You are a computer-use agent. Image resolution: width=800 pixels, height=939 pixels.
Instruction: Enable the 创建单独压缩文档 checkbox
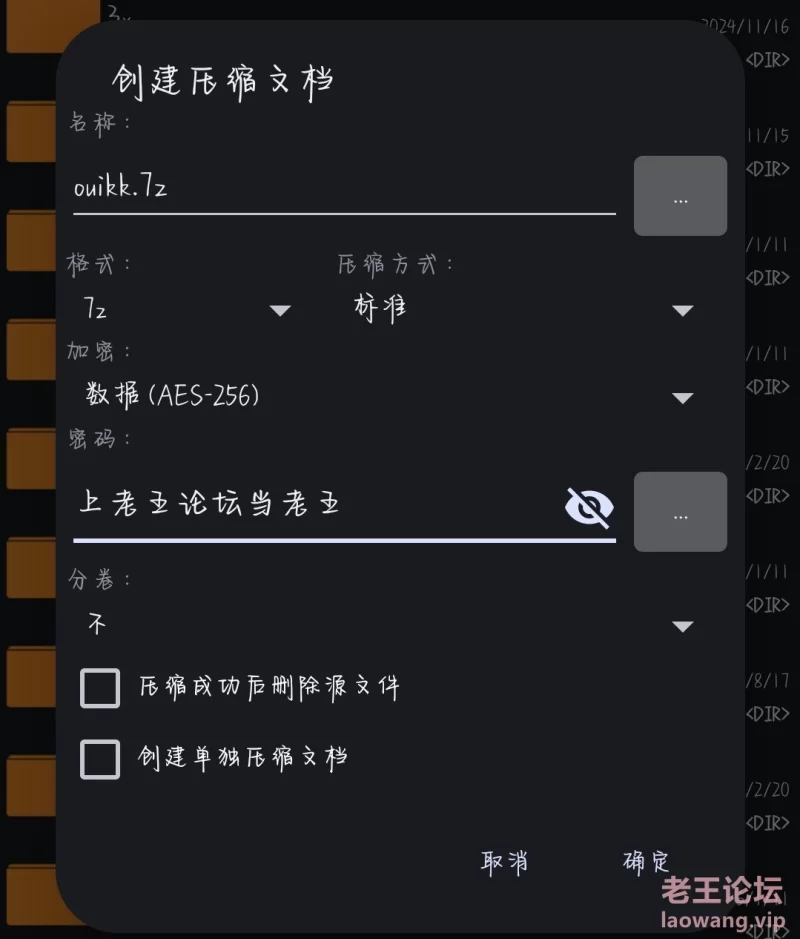(100, 759)
